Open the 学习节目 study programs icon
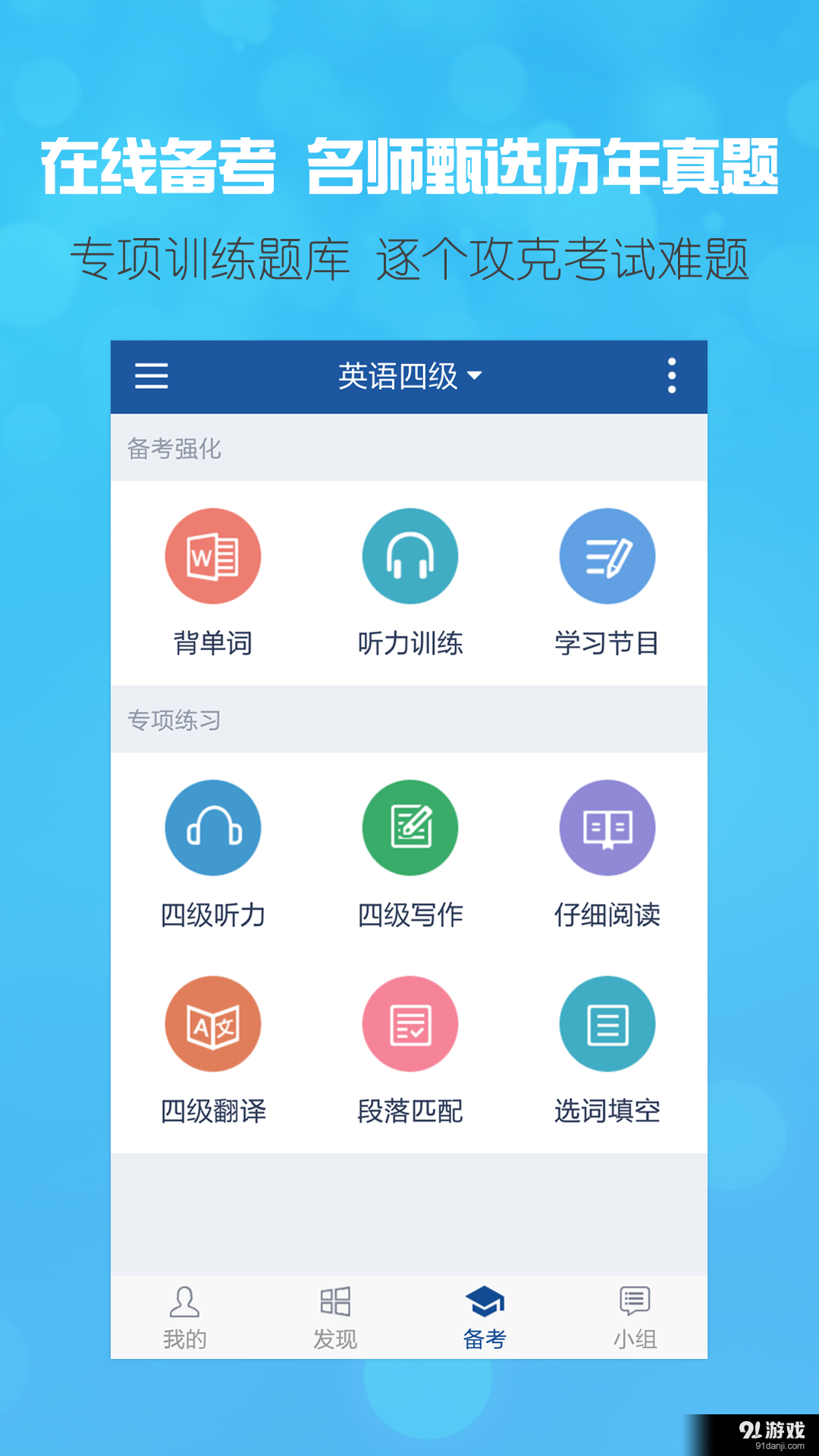 (x=607, y=556)
